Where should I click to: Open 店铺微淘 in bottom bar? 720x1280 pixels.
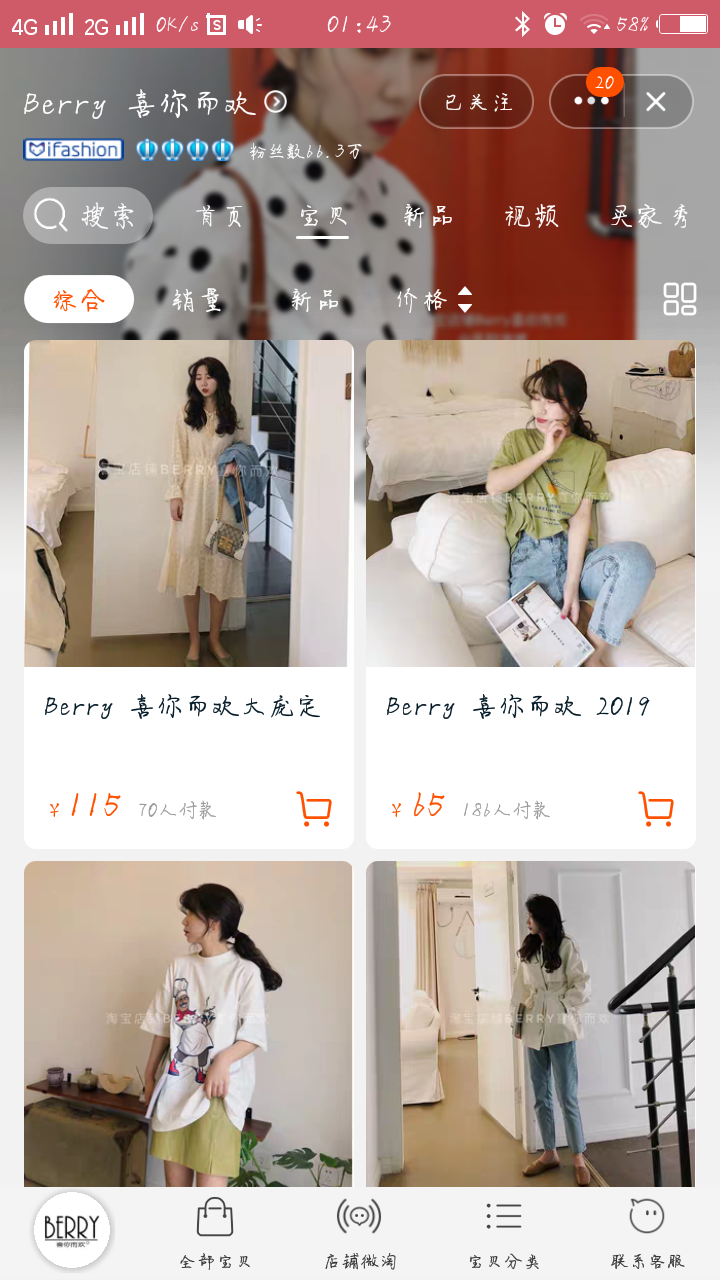pos(359,1232)
